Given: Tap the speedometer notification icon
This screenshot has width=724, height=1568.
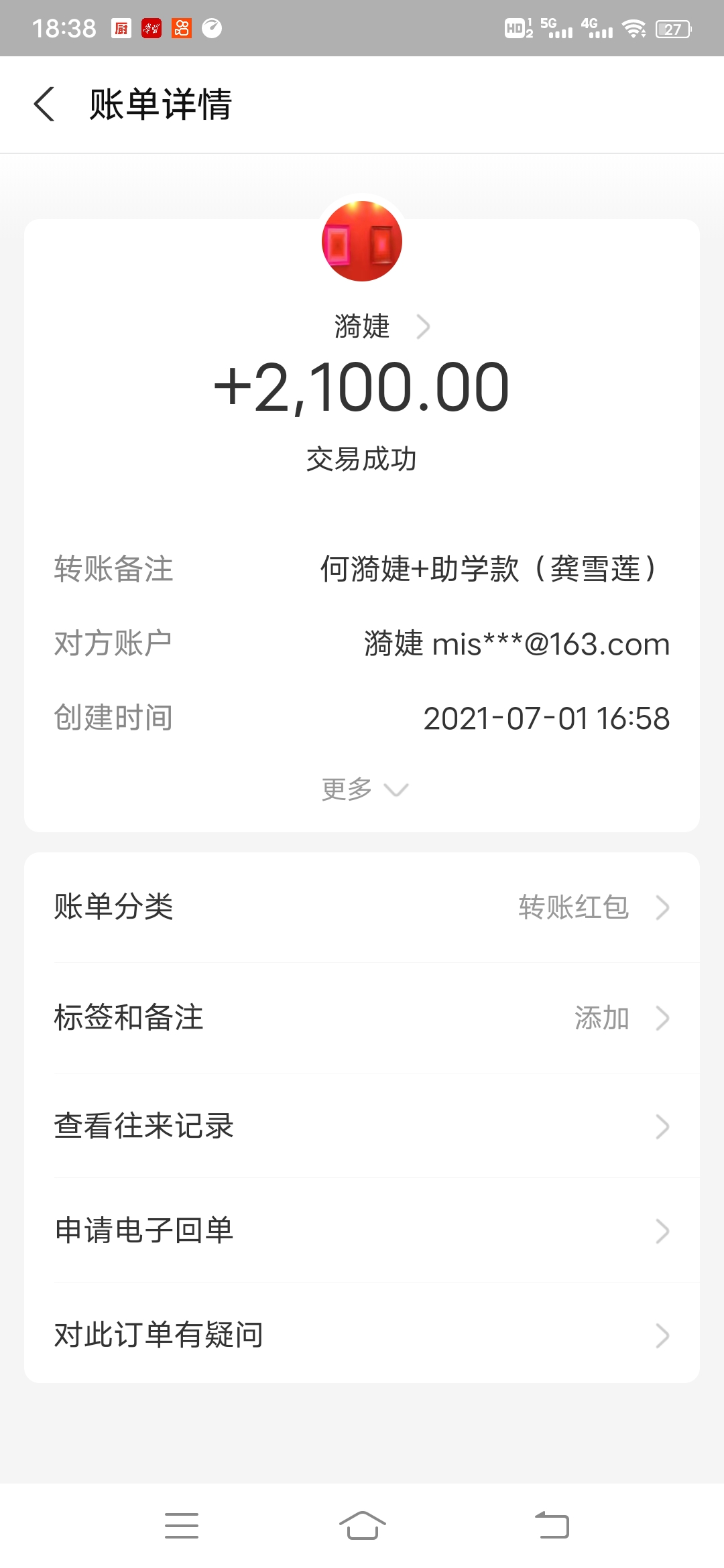Looking at the screenshot, I should click(212, 28).
